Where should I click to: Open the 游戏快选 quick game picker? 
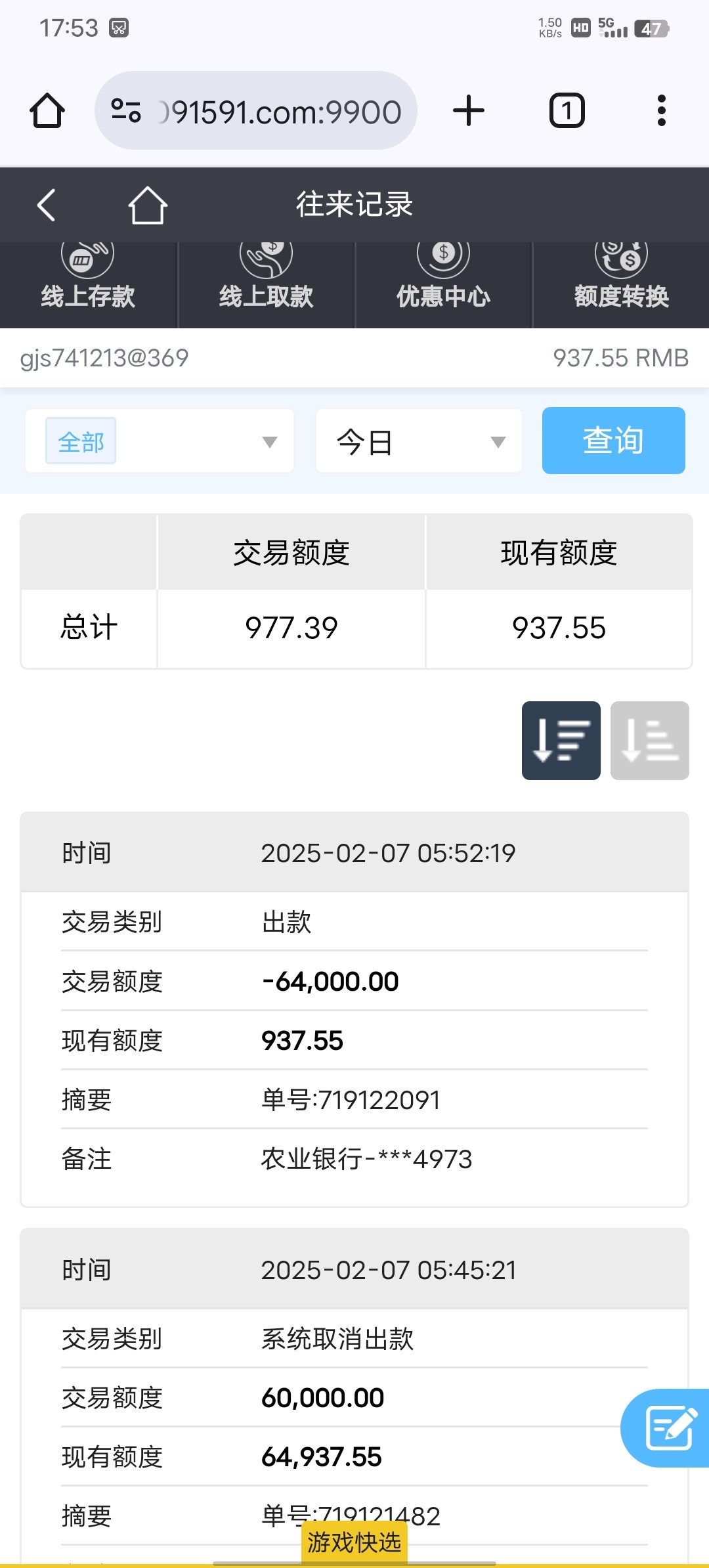click(354, 1542)
